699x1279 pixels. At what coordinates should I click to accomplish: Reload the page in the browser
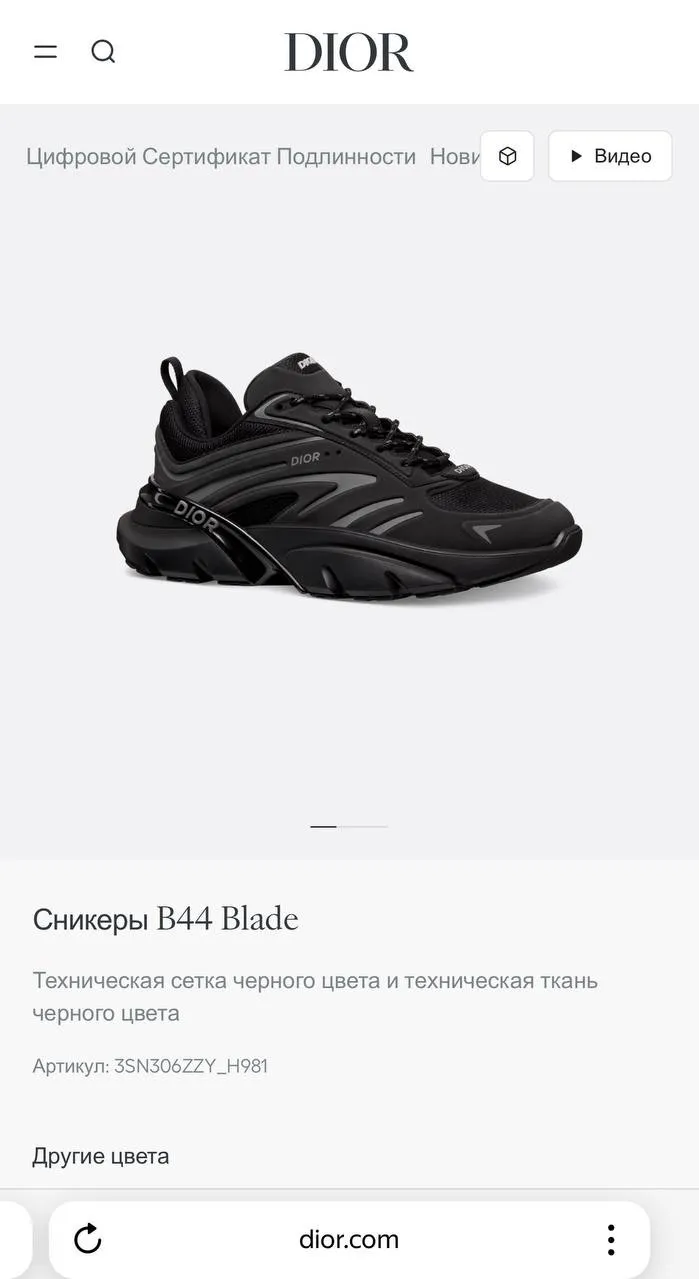point(88,1239)
